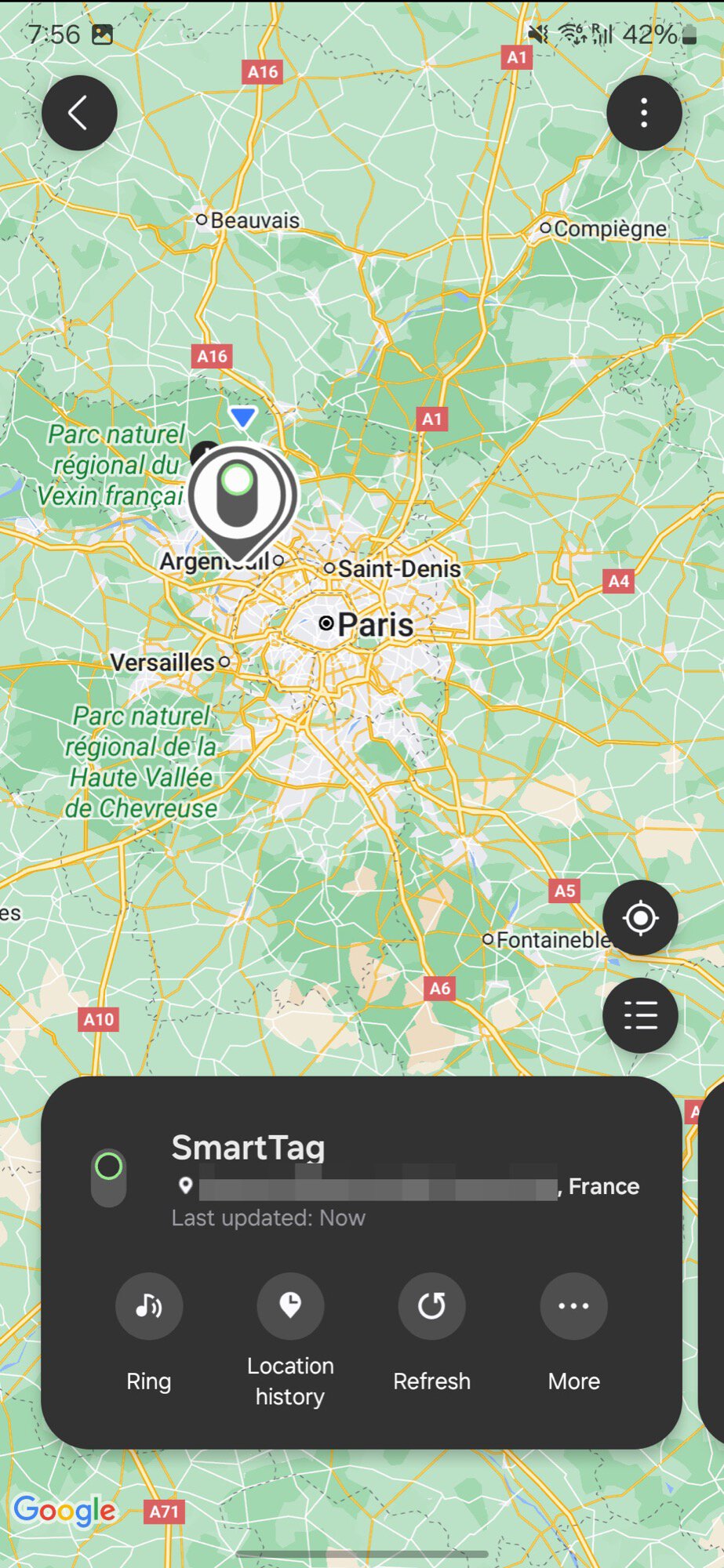Open the SmartTag device card

tap(361, 1176)
